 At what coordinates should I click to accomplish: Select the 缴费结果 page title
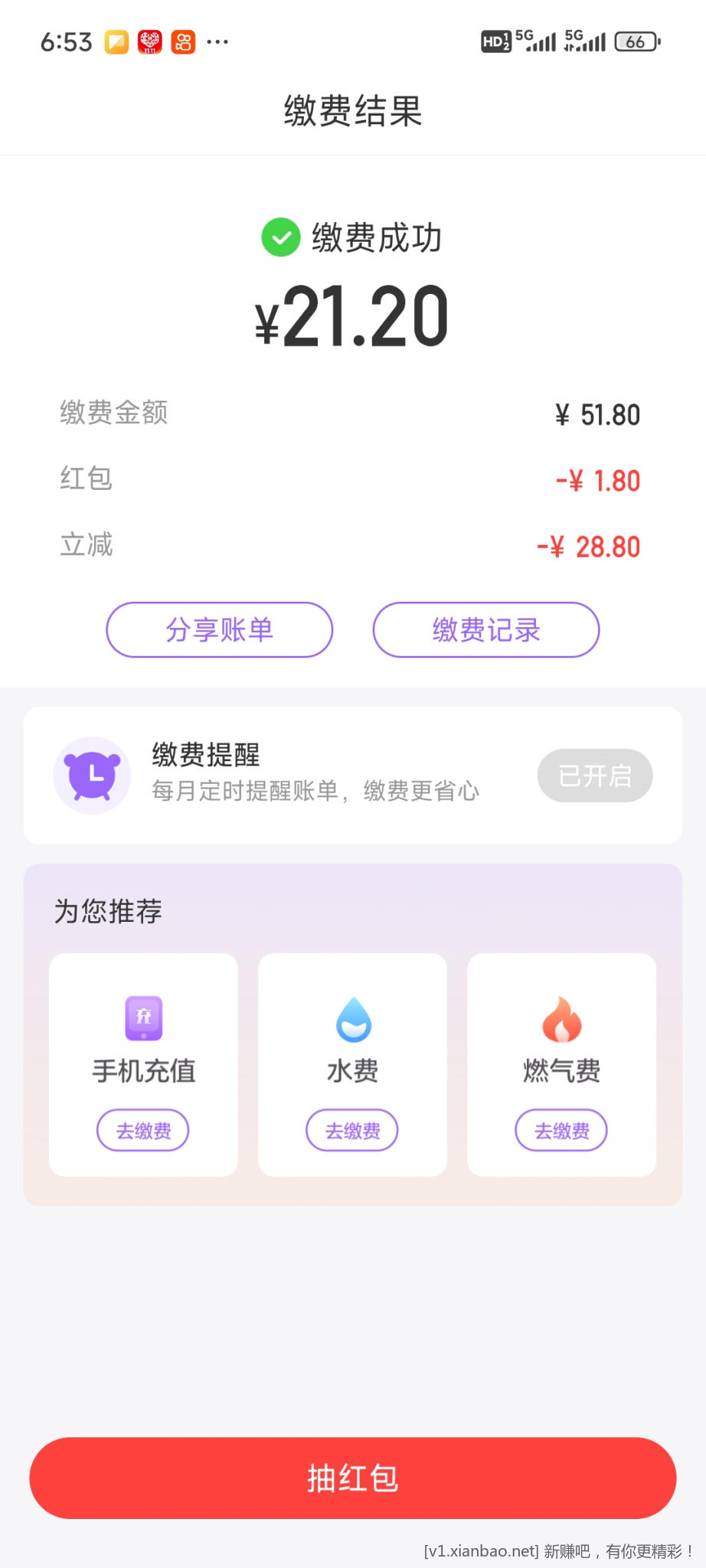pyautogui.click(x=352, y=110)
